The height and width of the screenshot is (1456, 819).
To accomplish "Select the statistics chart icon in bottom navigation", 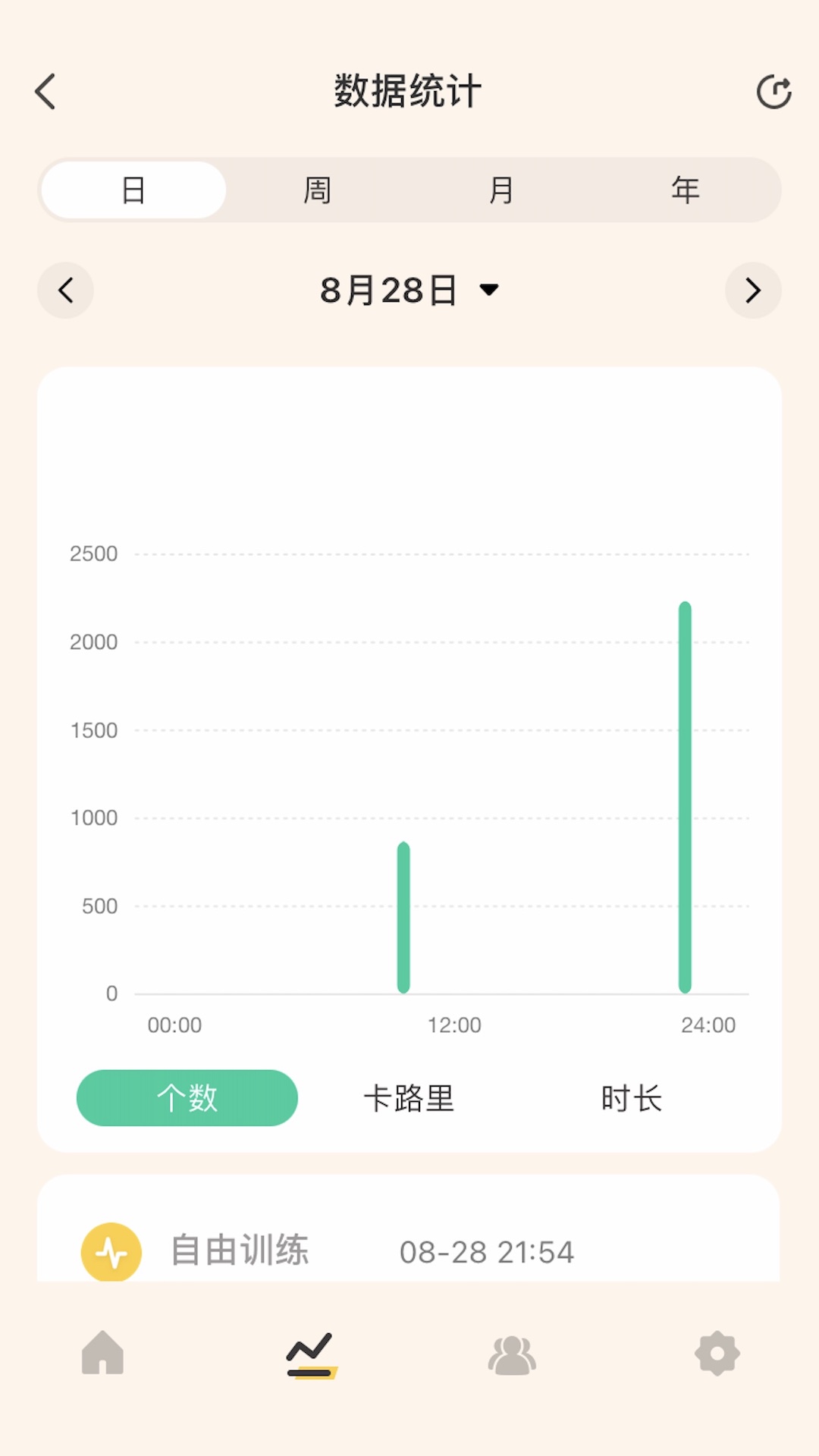I will coord(312,1356).
